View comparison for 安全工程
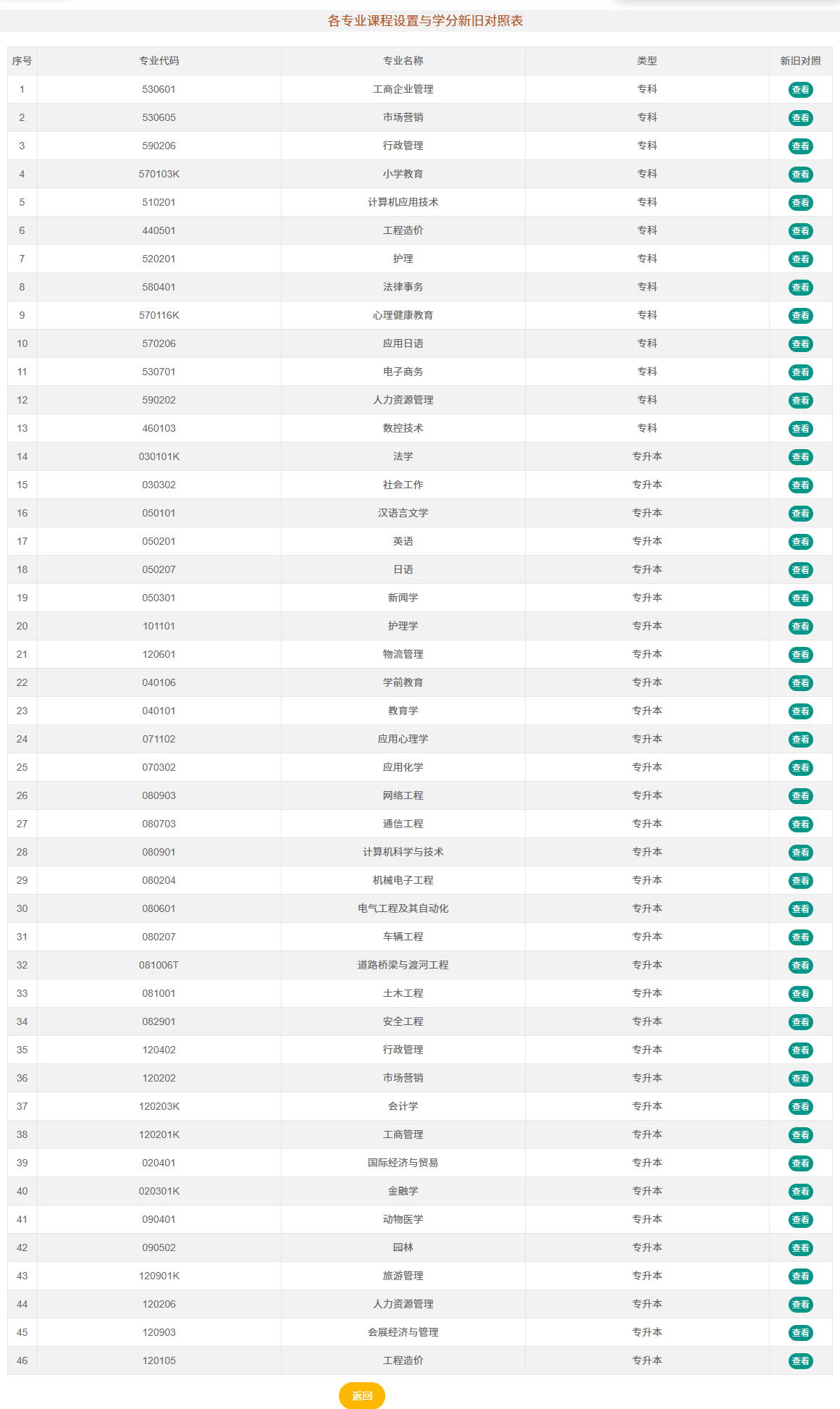The image size is (840, 1409). [800, 1022]
